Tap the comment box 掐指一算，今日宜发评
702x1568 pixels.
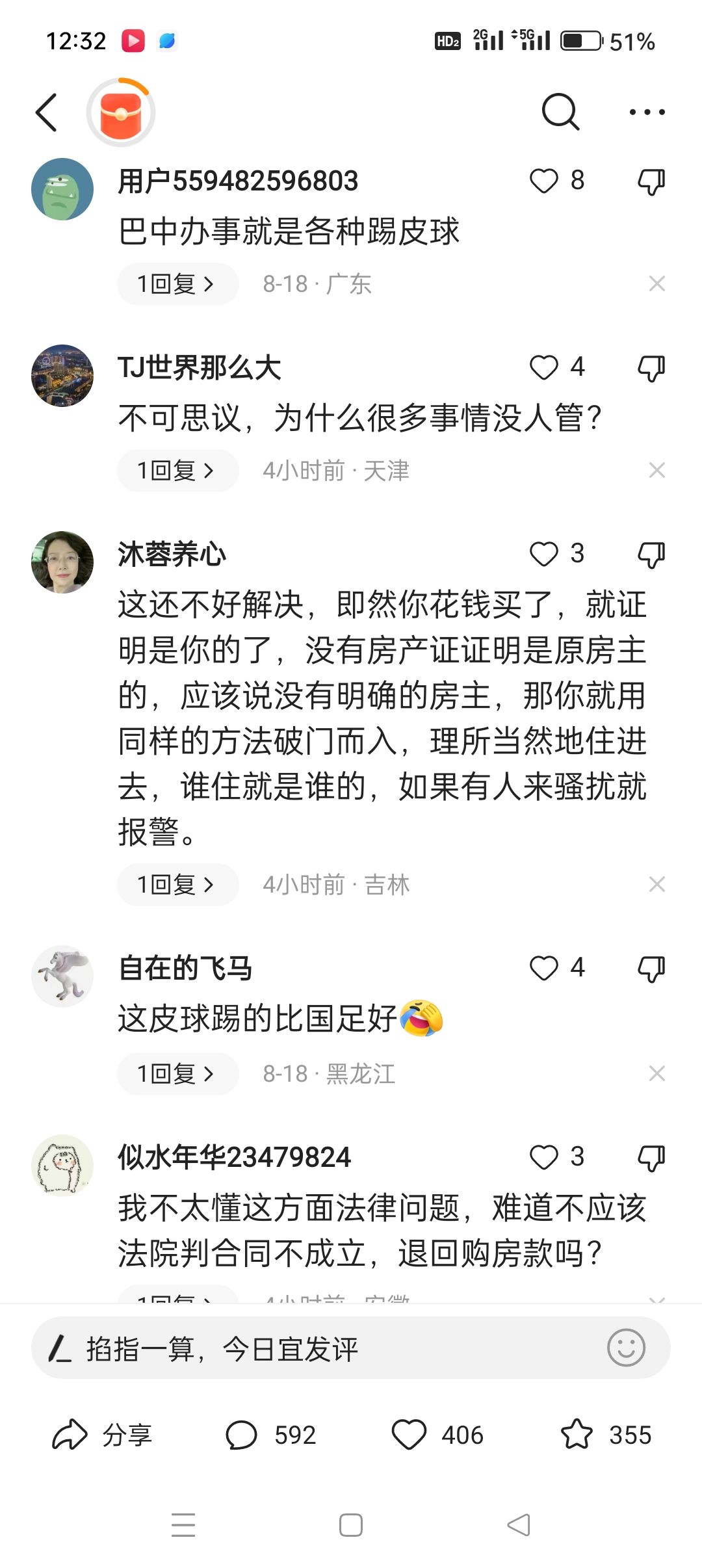point(312,1349)
